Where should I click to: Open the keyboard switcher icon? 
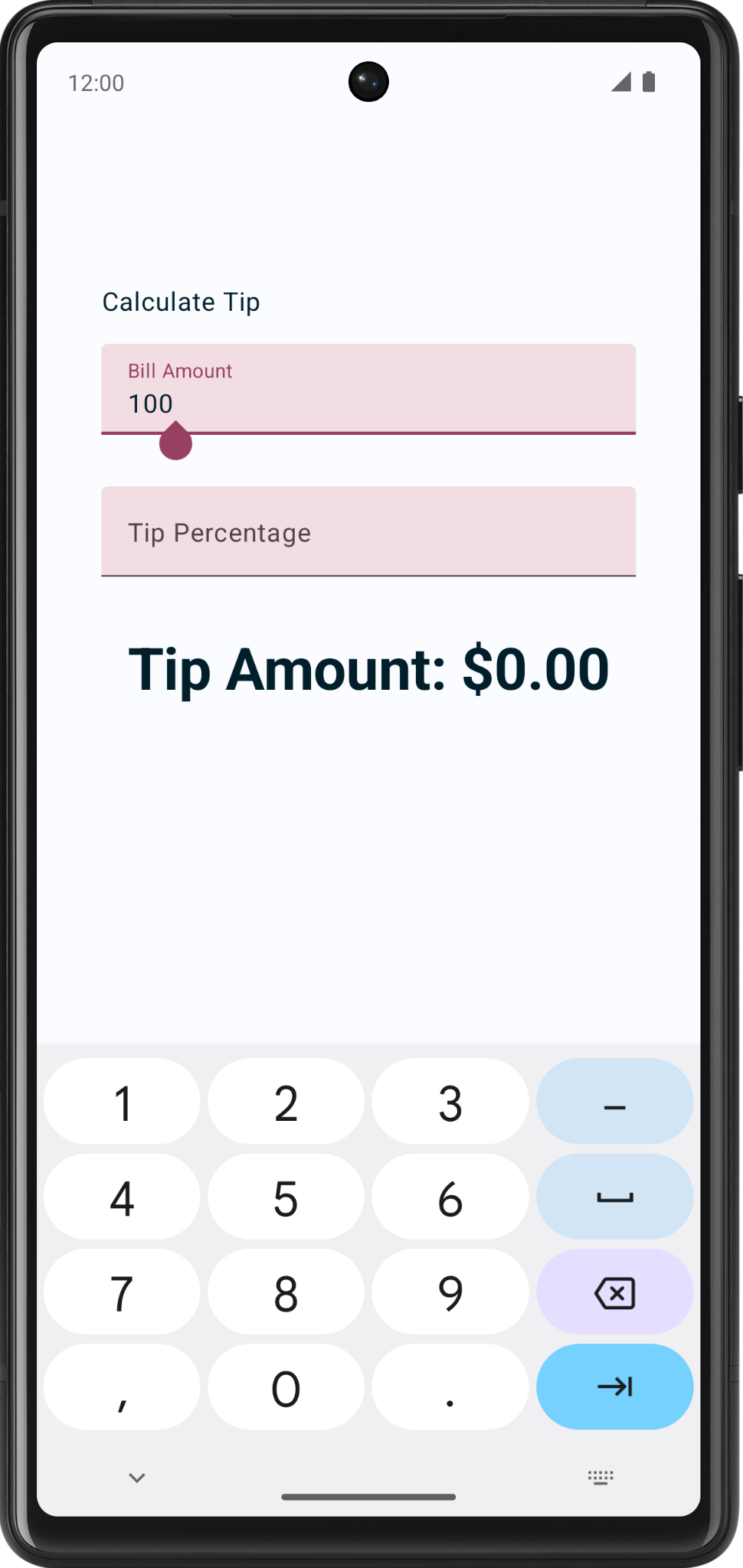tap(601, 1478)
